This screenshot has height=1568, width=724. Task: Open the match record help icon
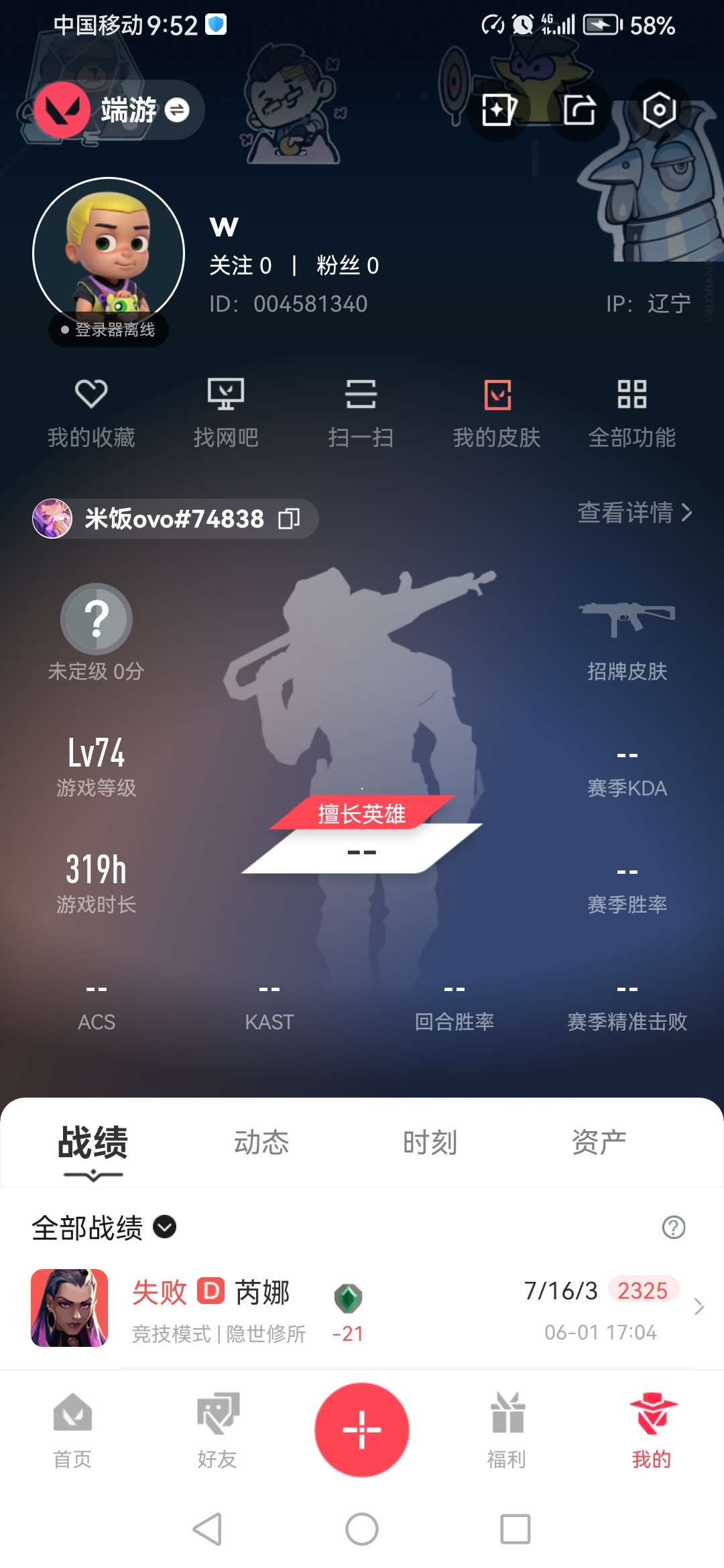673,1228
